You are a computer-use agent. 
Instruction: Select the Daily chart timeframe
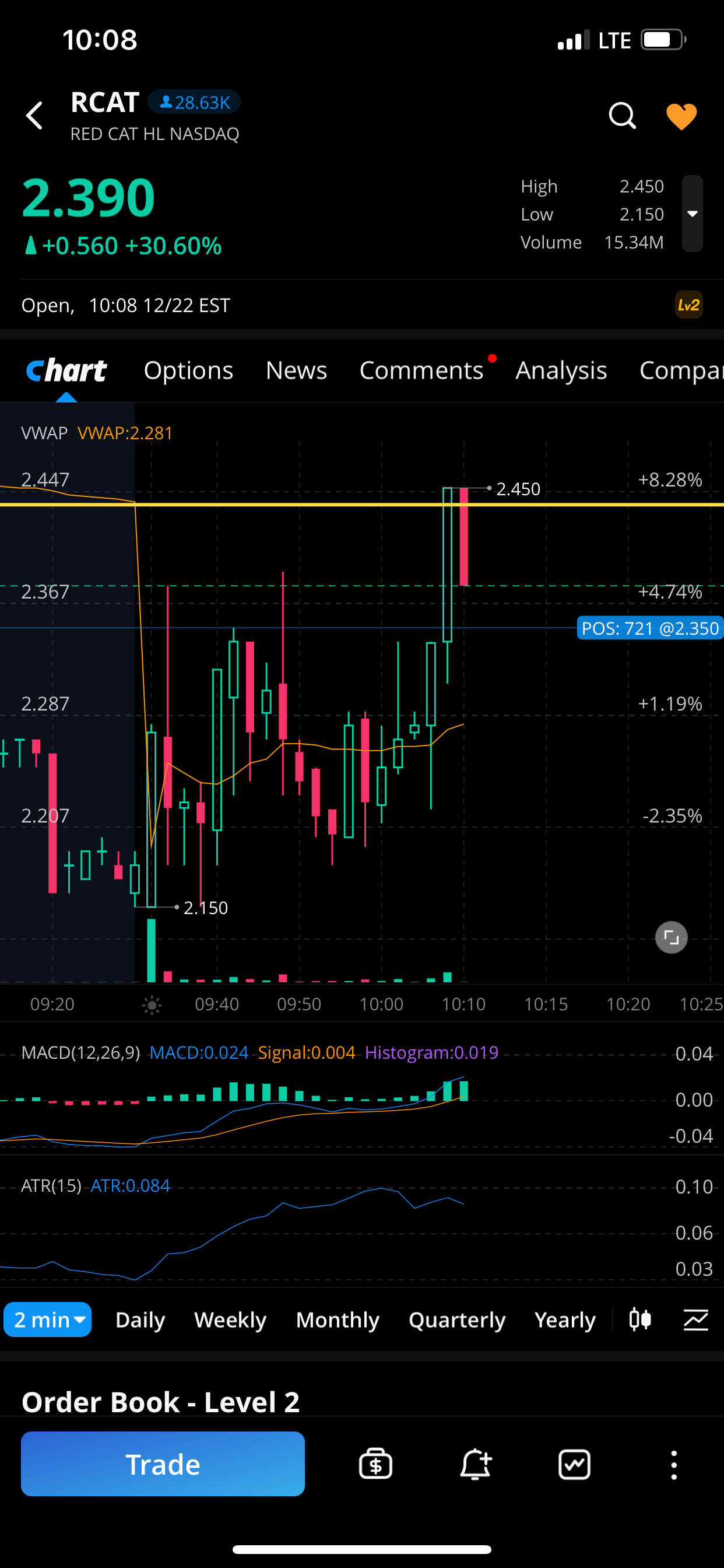pos(140,1319)
